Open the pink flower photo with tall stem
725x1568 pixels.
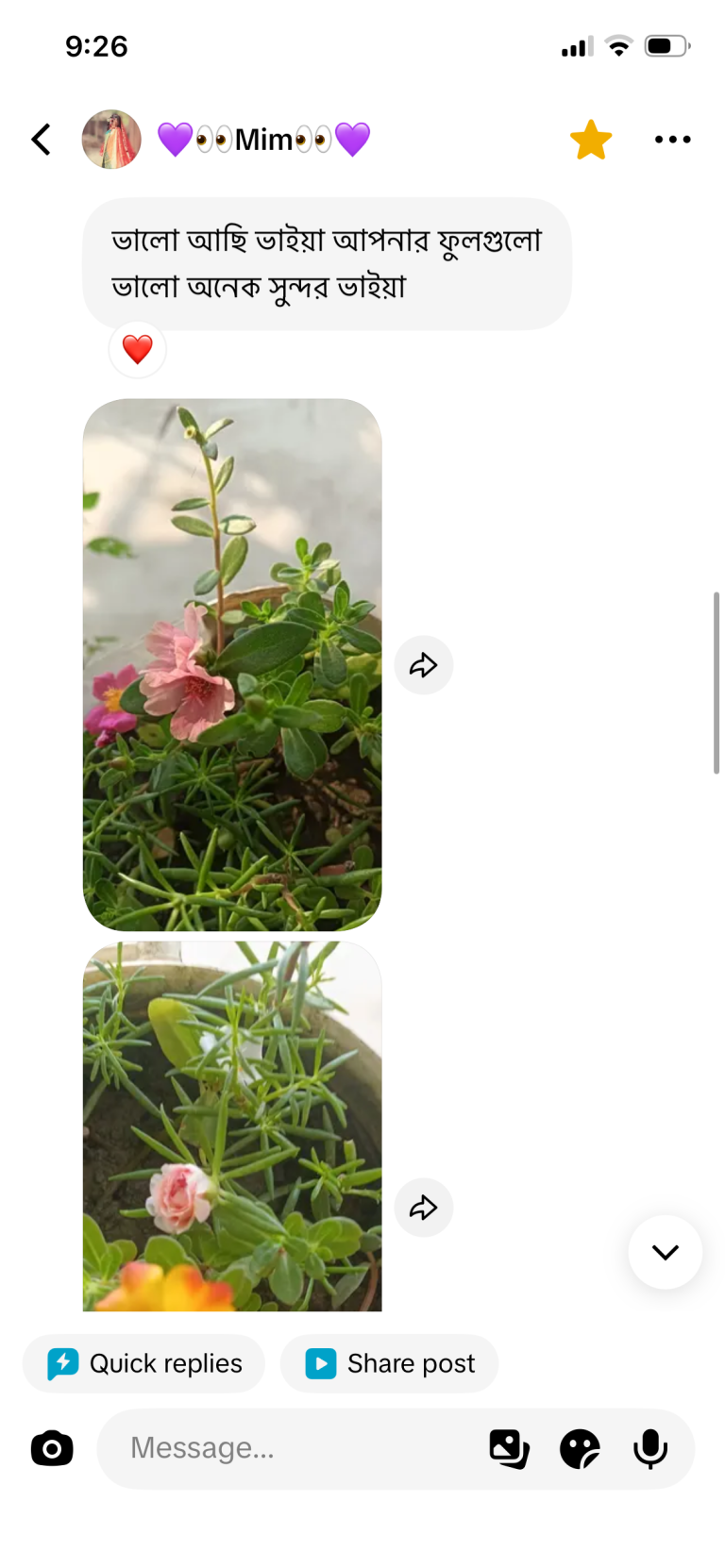tap(232, 665)
